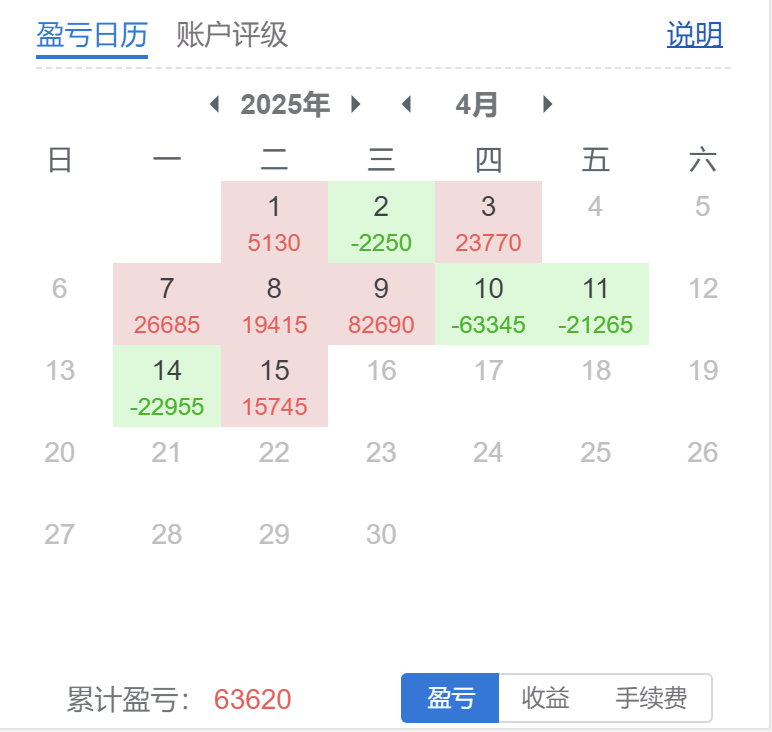Switch to the 账户评级 tab
Image resolution: width=772 pixels, height=732 pixels.
click(x=232, y=35)
